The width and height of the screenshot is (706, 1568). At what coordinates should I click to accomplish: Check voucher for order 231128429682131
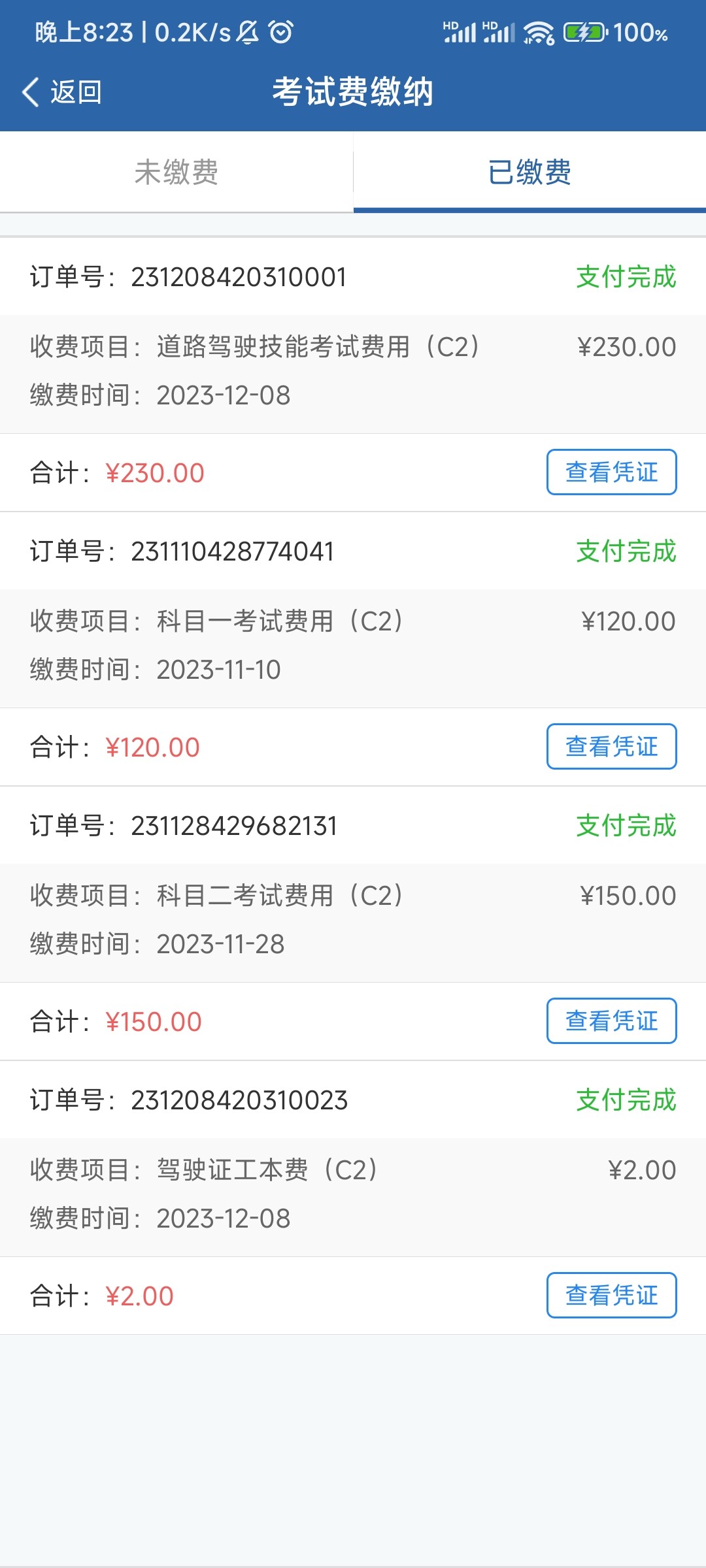[611, 1021]
